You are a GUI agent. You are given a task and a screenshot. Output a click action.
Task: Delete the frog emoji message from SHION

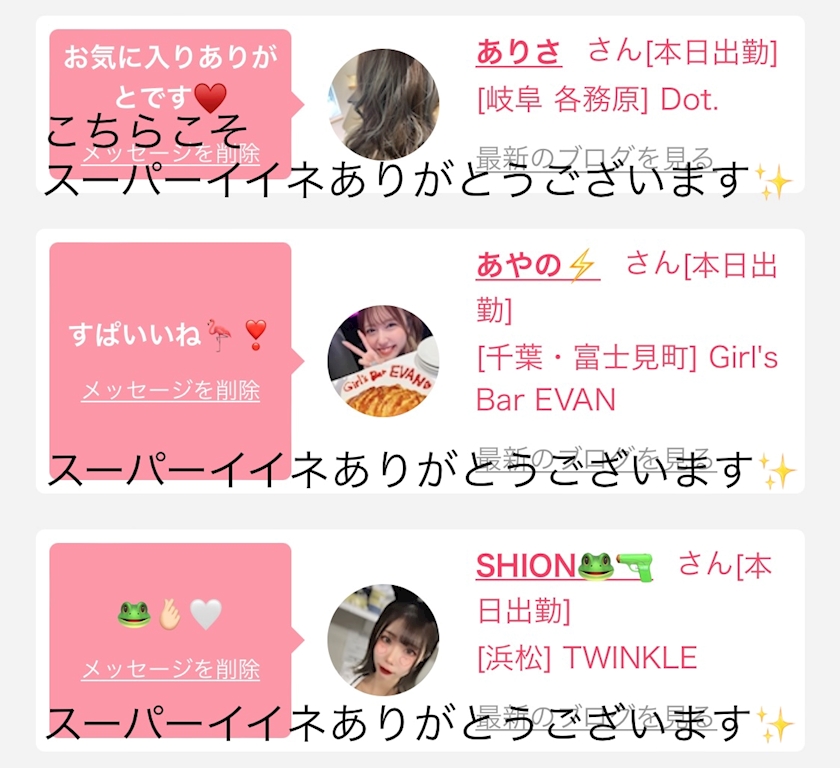pos(170,669)
